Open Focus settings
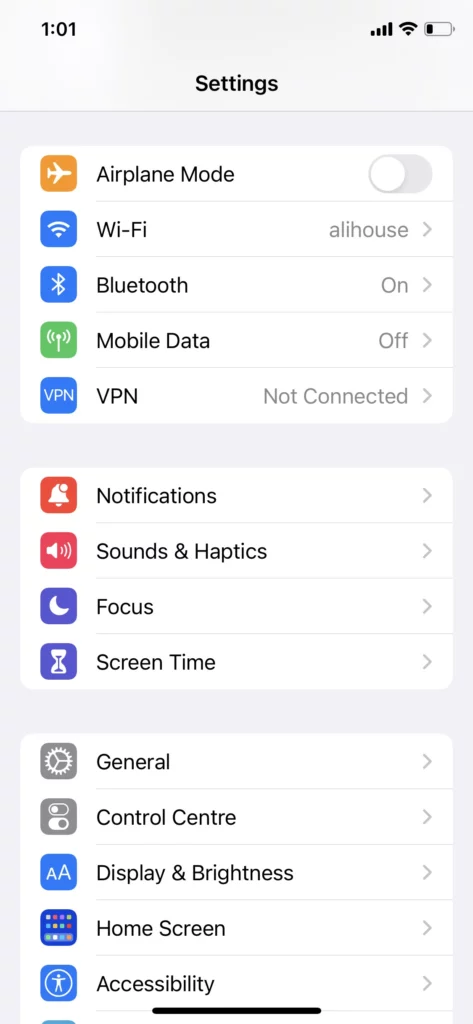The image size is (473, 1024). pyautogui.click(x=236, y=607)
